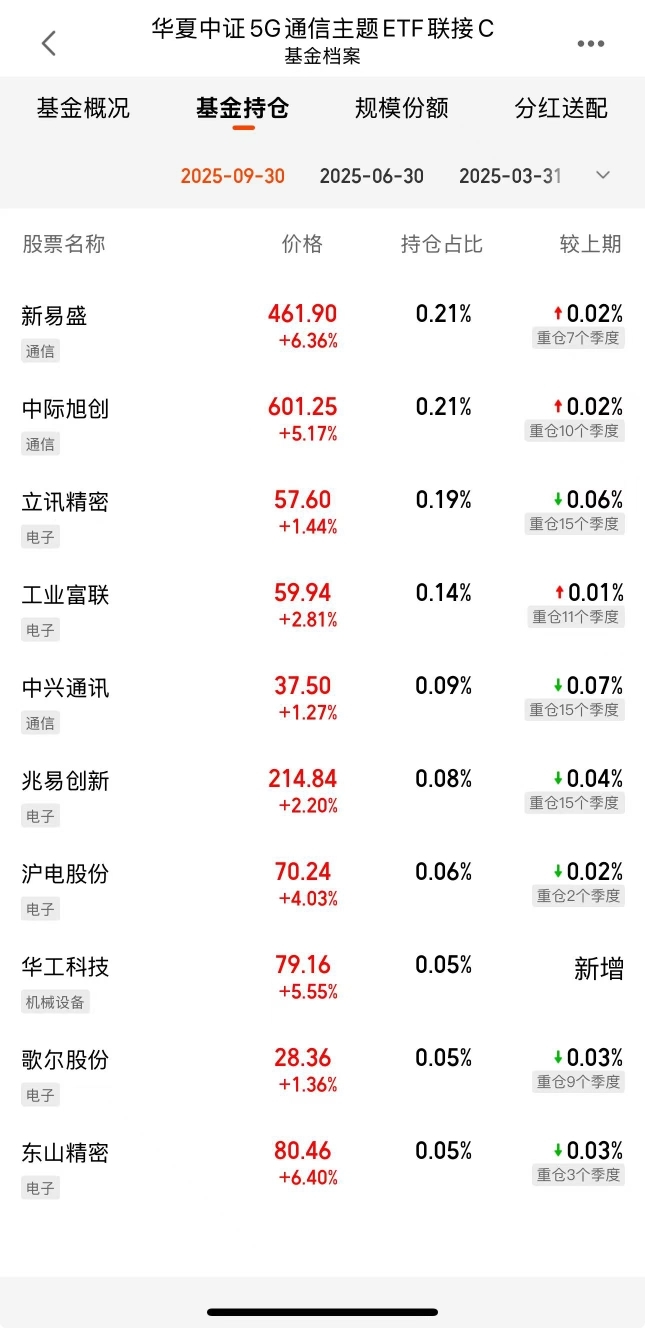The image size is (645, 1328).
Task: Open the three-dot overflow menu
Action: 591,44
